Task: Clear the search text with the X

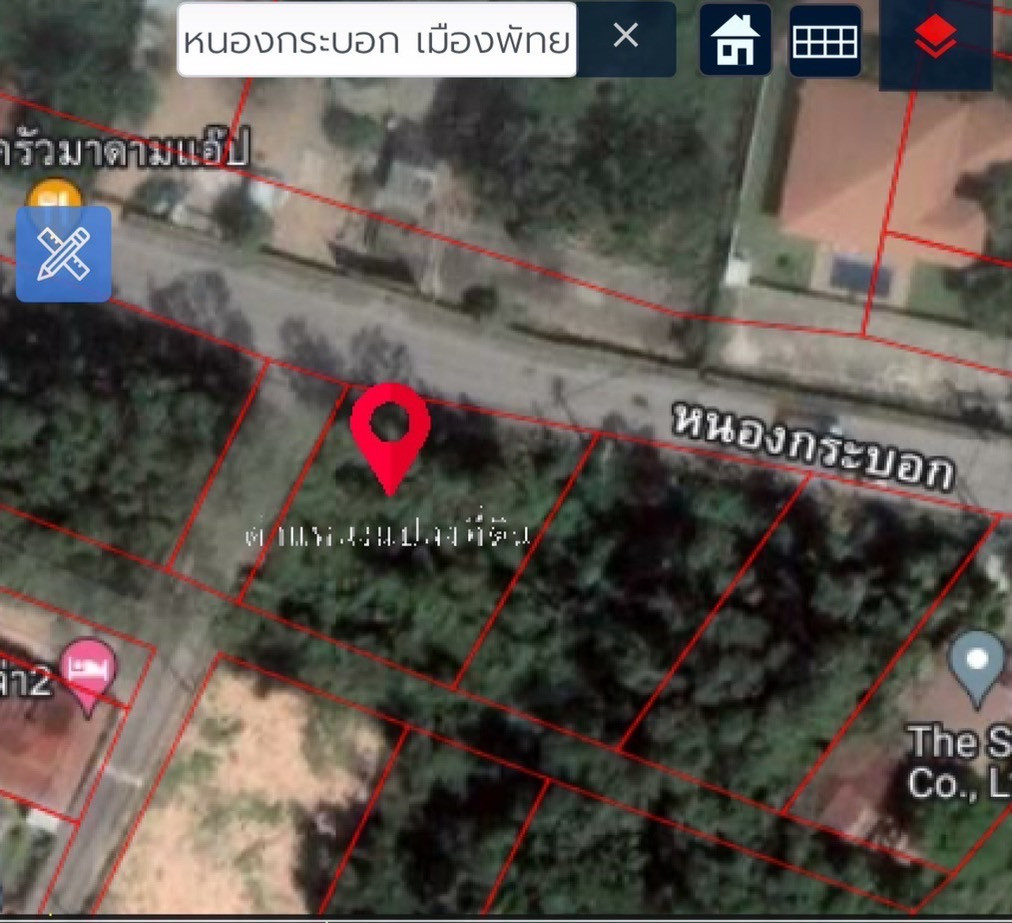Action: (x=625, y=37)
